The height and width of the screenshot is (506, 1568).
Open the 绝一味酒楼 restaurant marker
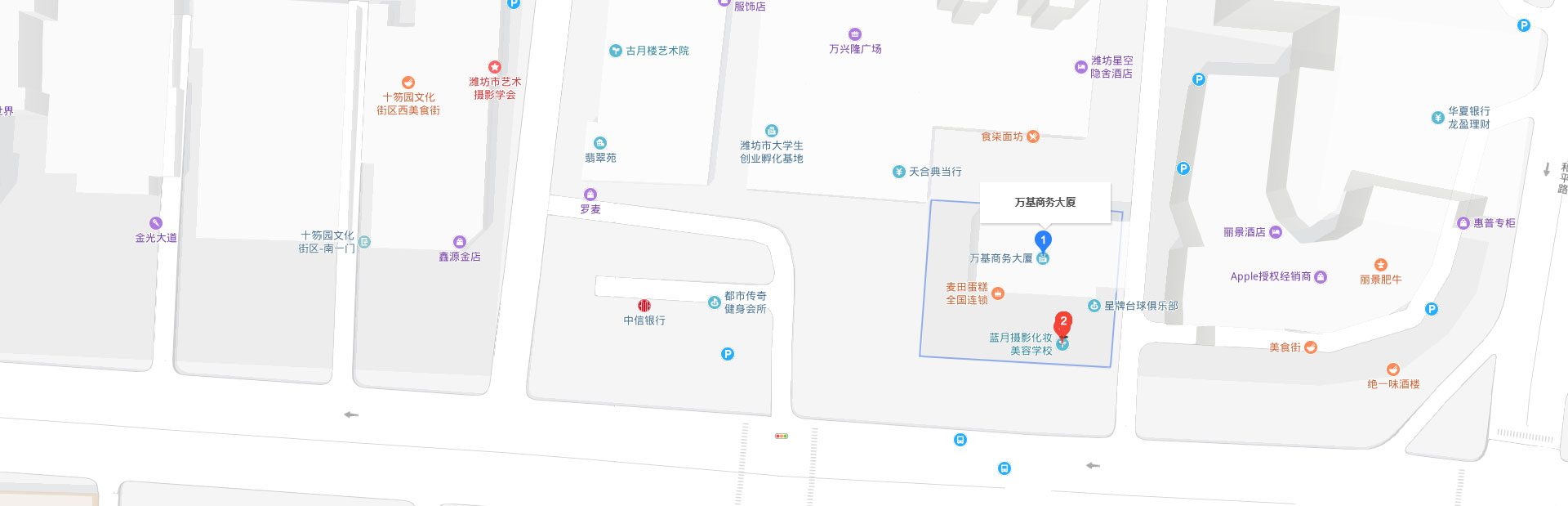[1393, 369]
